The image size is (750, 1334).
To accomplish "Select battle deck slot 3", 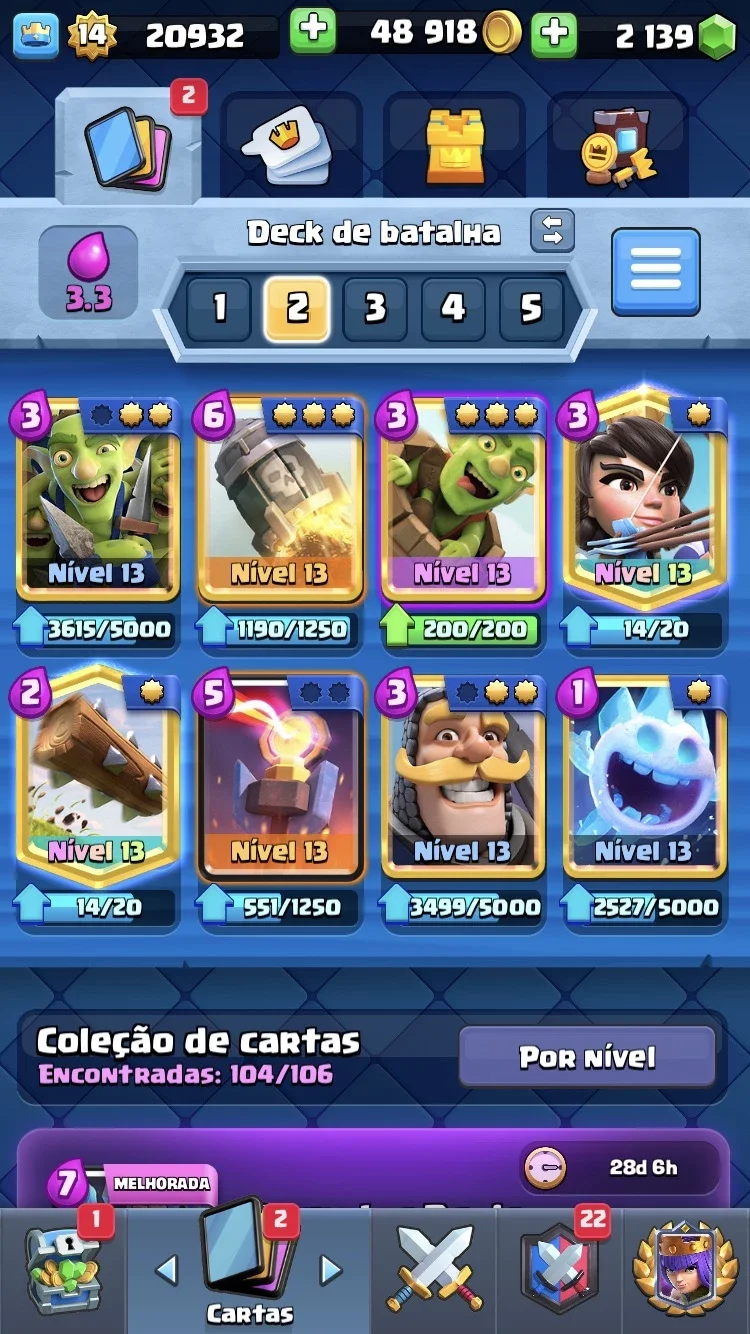I will [375, 308].
